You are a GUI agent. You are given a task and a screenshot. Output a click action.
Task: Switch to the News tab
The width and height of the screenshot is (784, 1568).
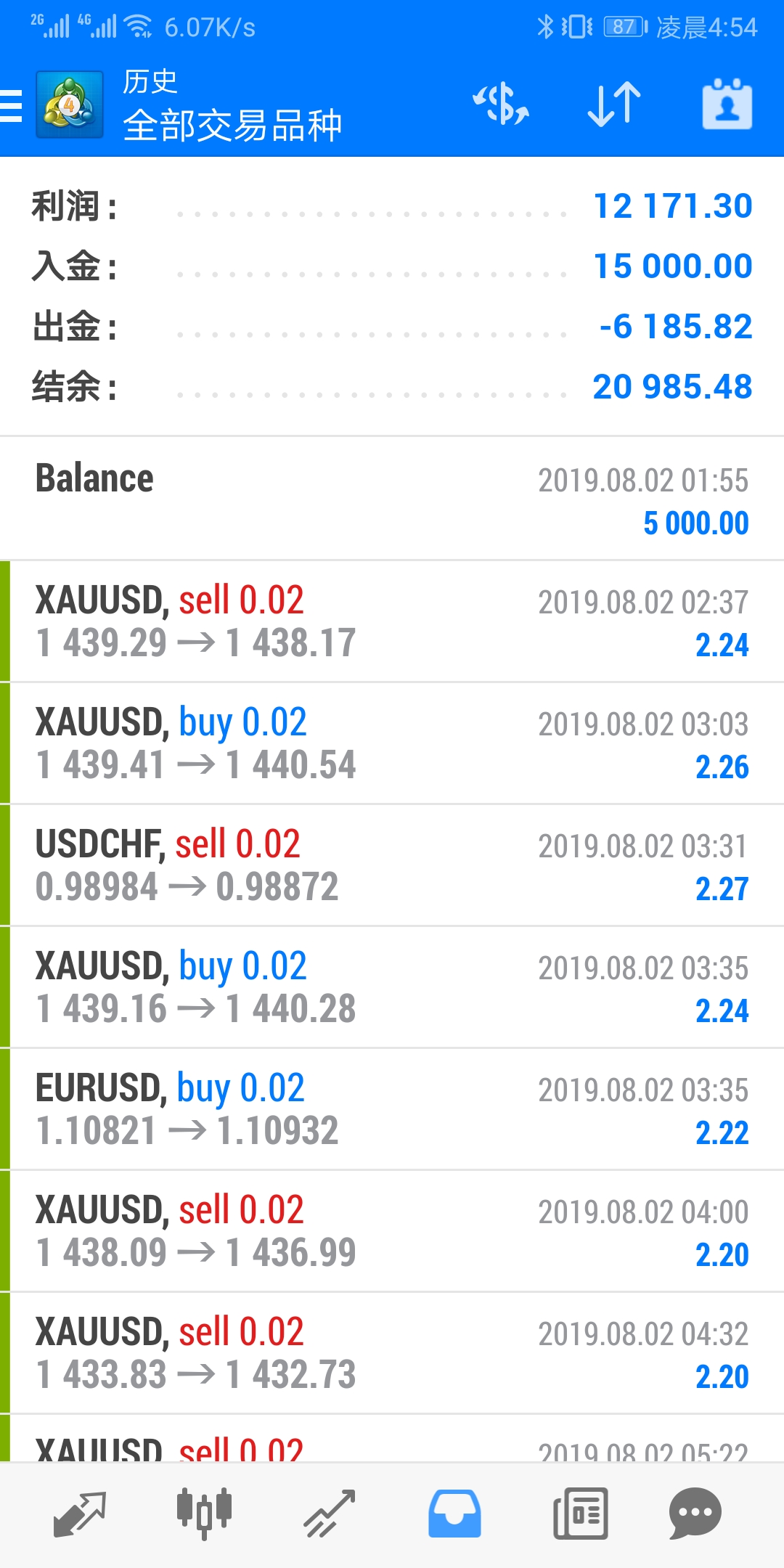point(580,1514)
